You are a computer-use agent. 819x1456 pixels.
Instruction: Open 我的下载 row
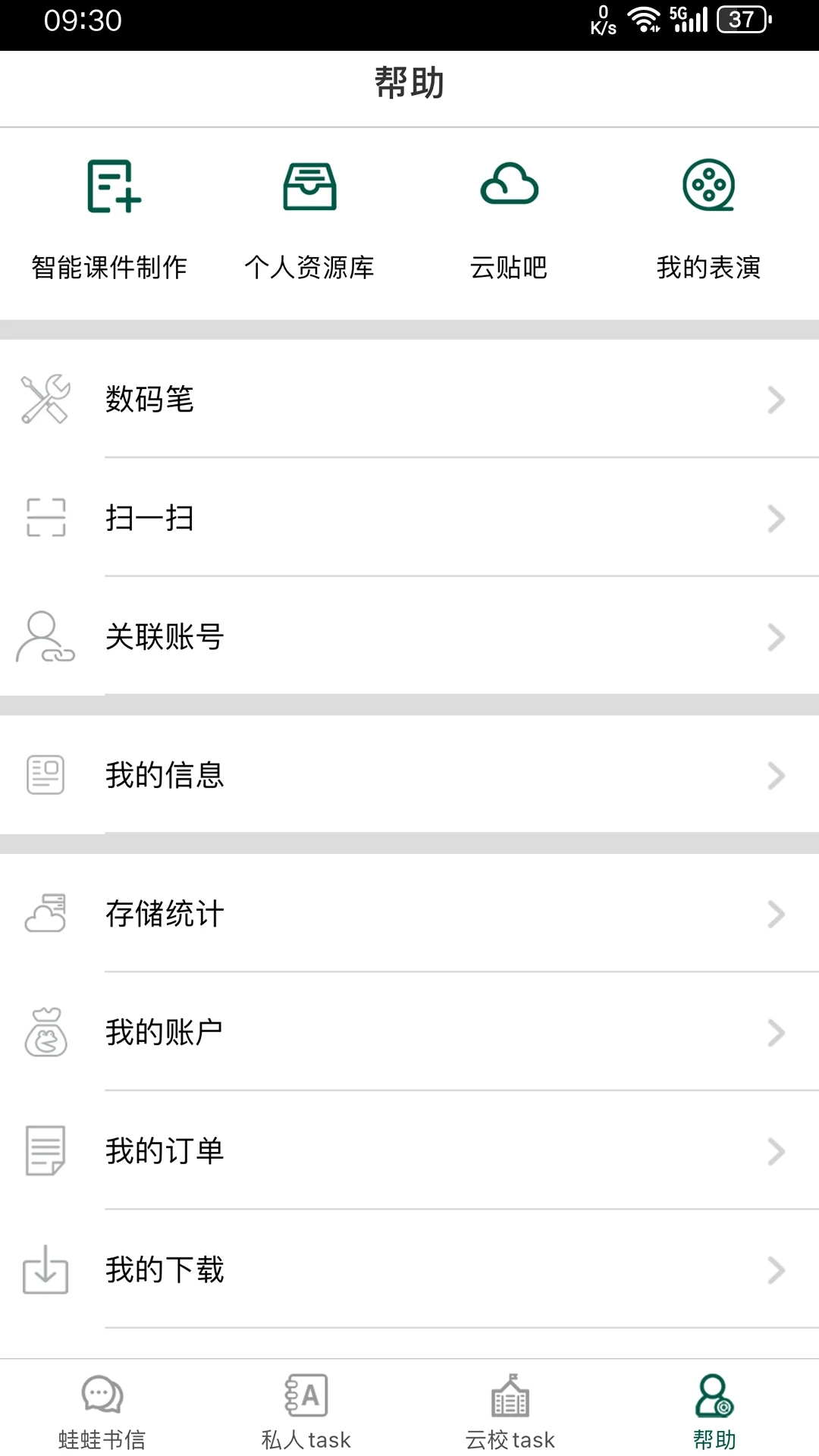409,1269
